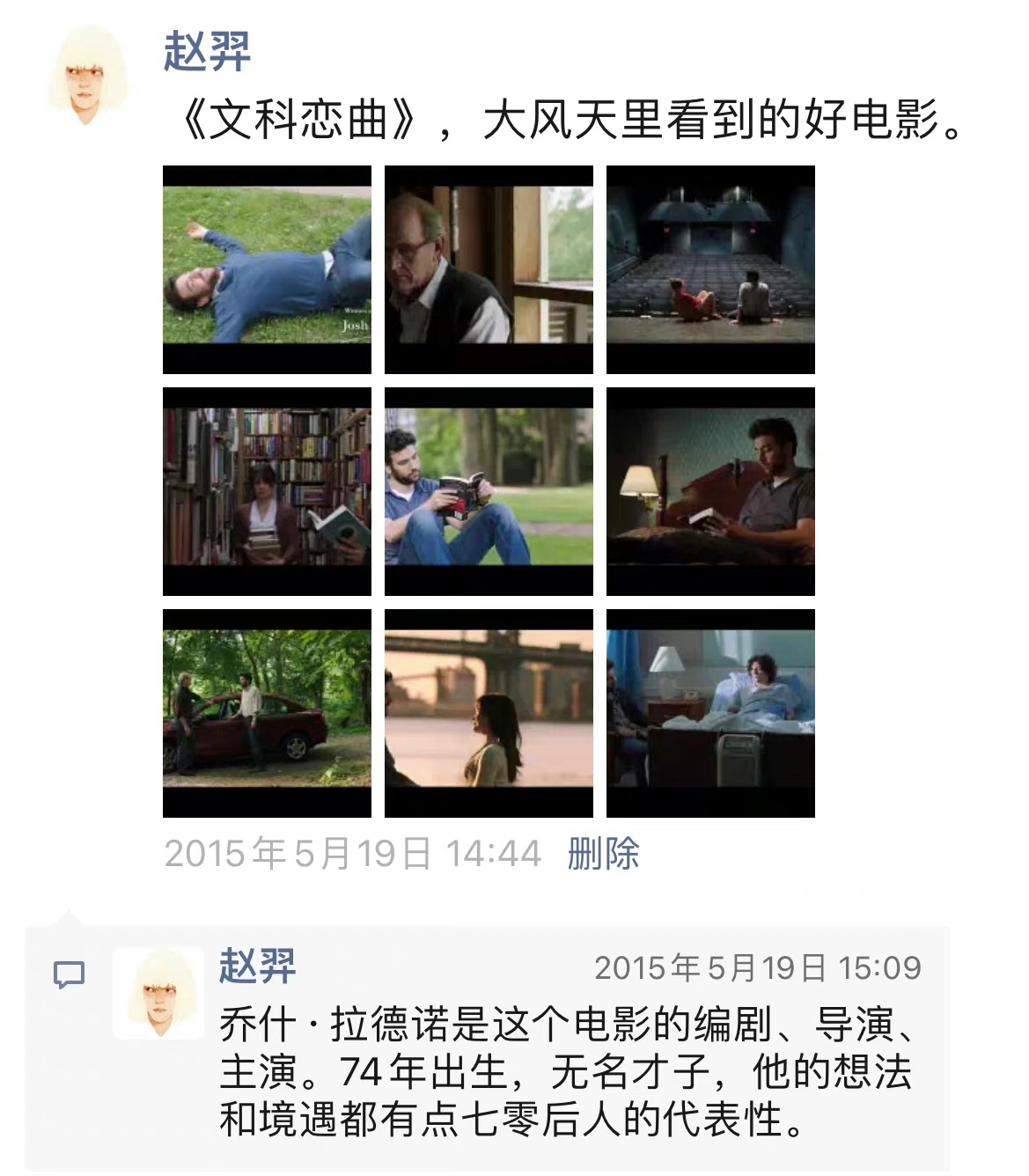Open the man reading in bed photo

point(710,491)
